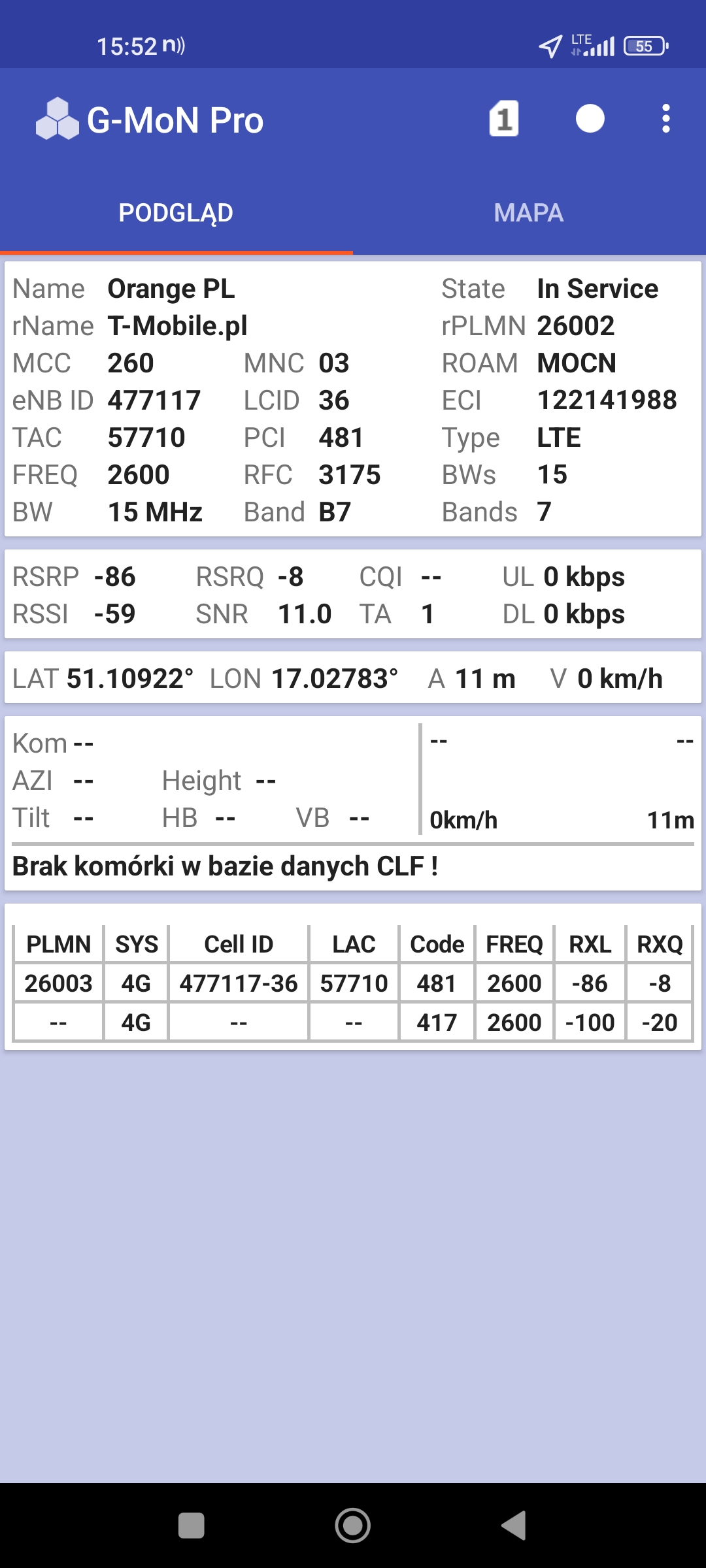The image size is (706, 1568).
Task: Go back using system back button
Action: [514, 1526]
